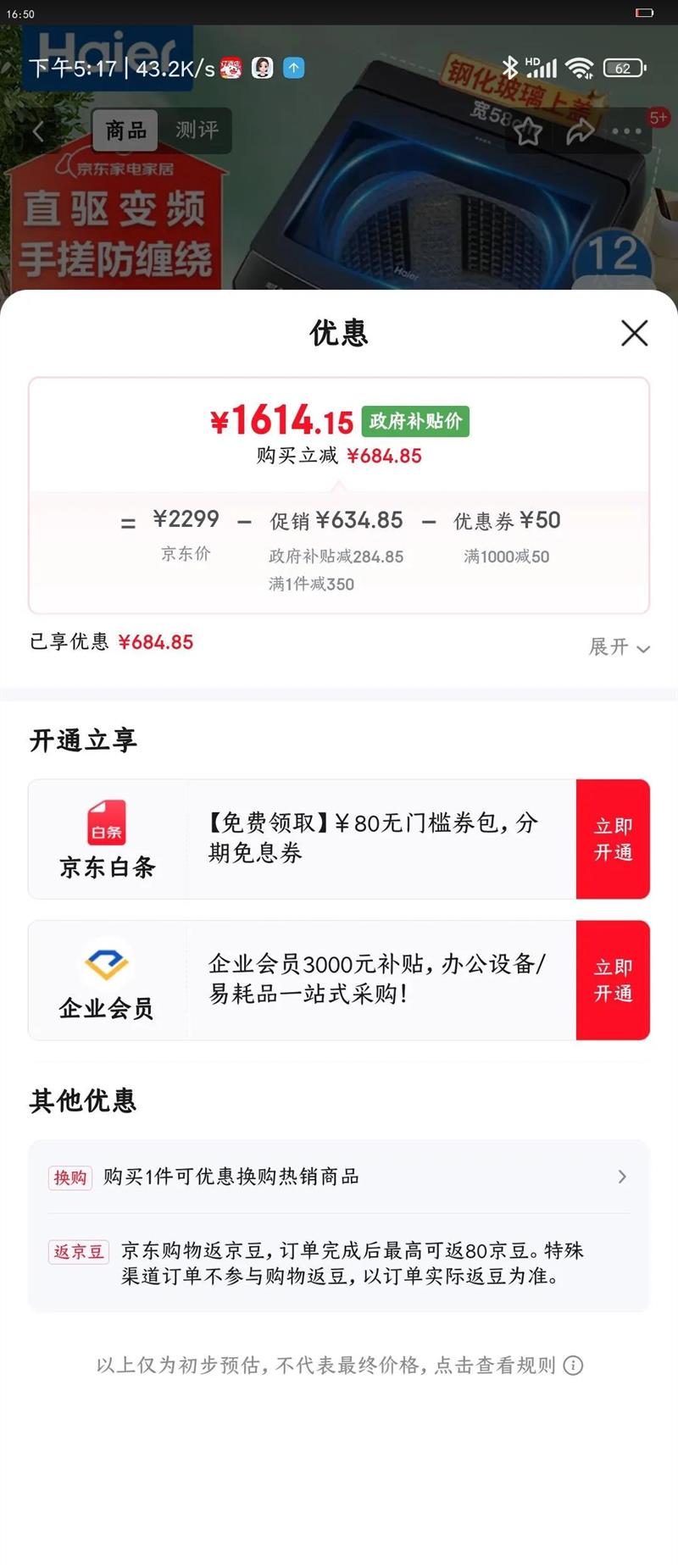Expand the 已享优惠 details with 展开
678x1568 pixels.
tap(620, 647)
